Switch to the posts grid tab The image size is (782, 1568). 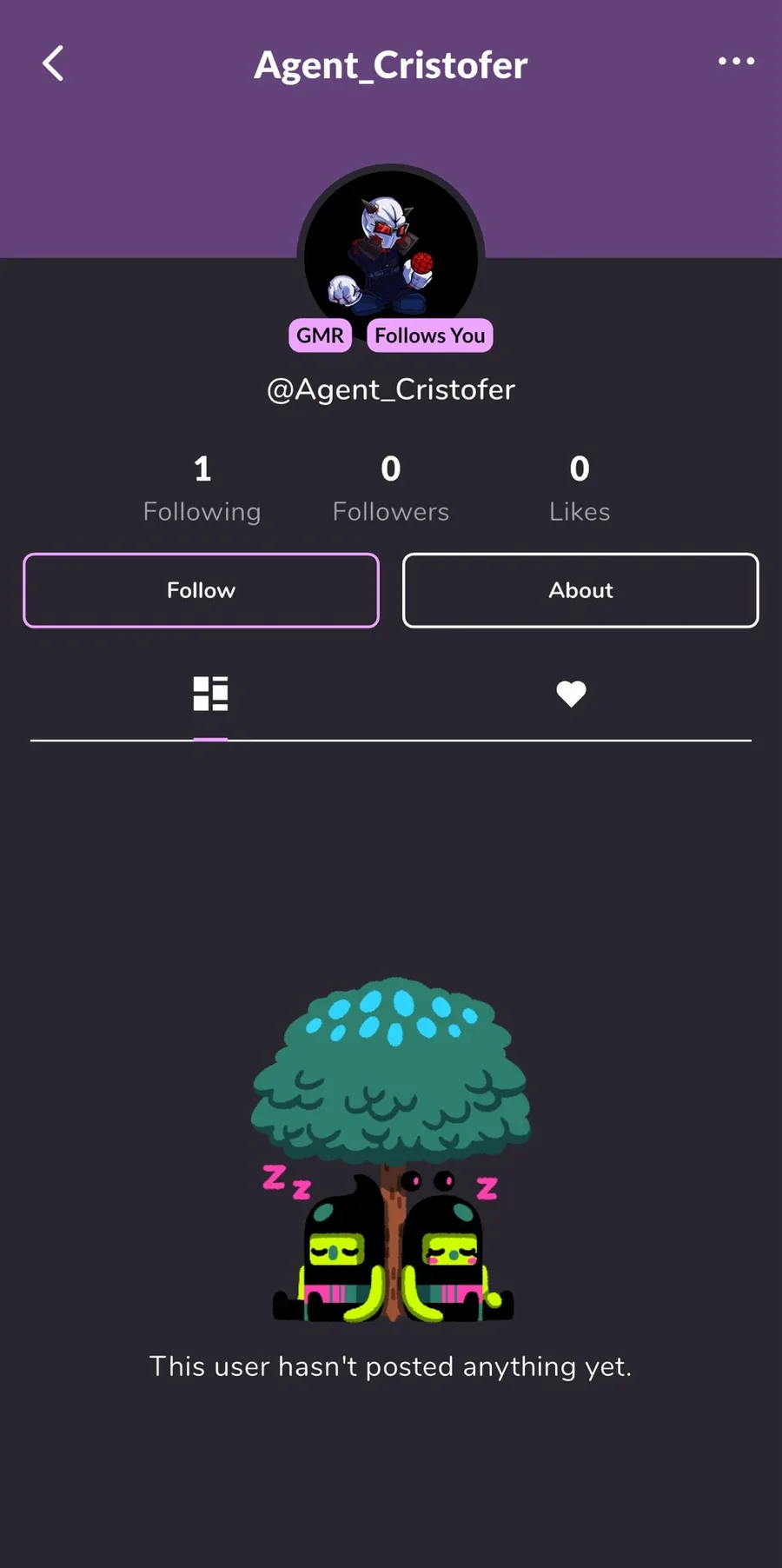tap(210, 694)
